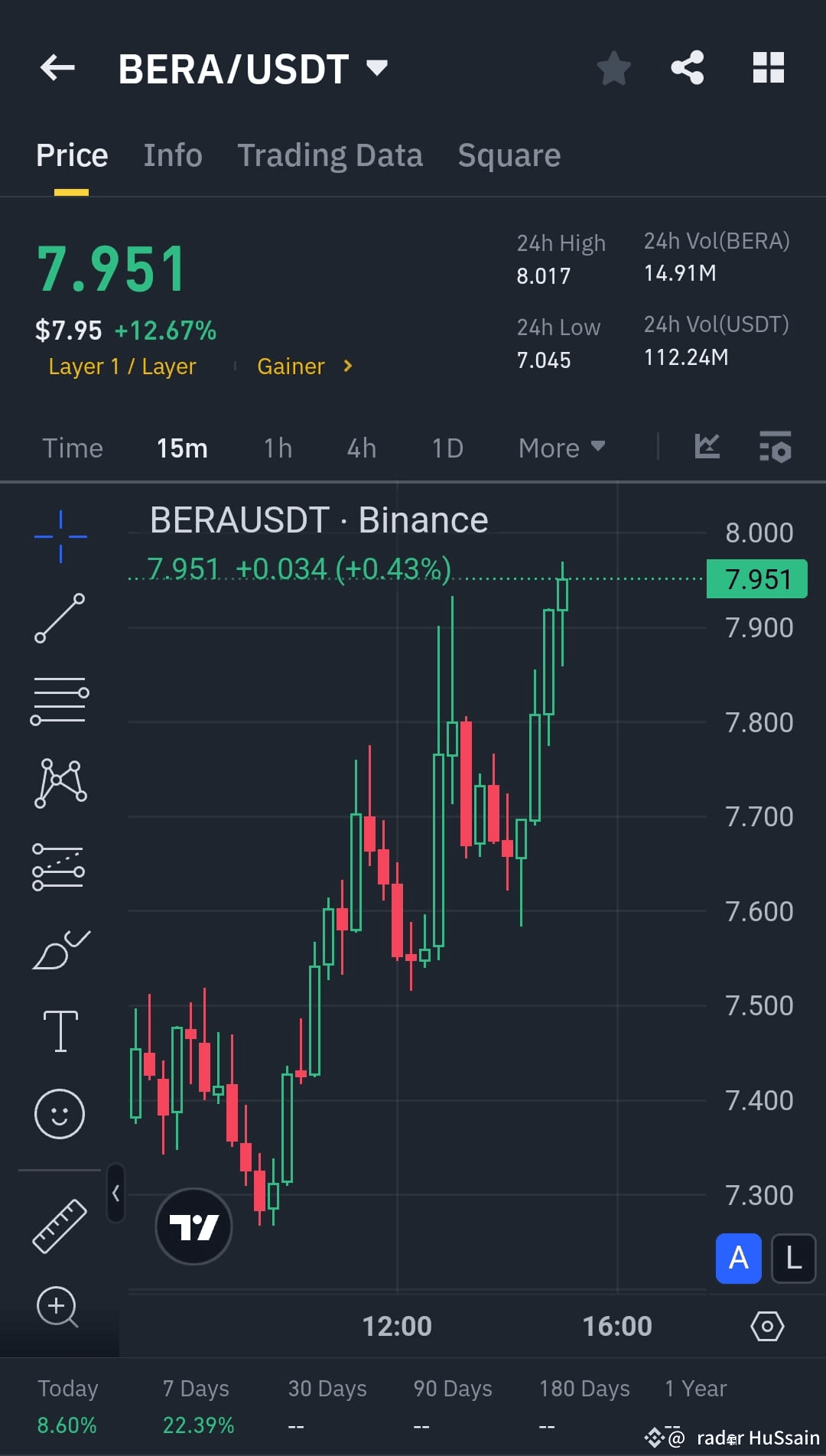Share the BERA/USDT chart

687,67
